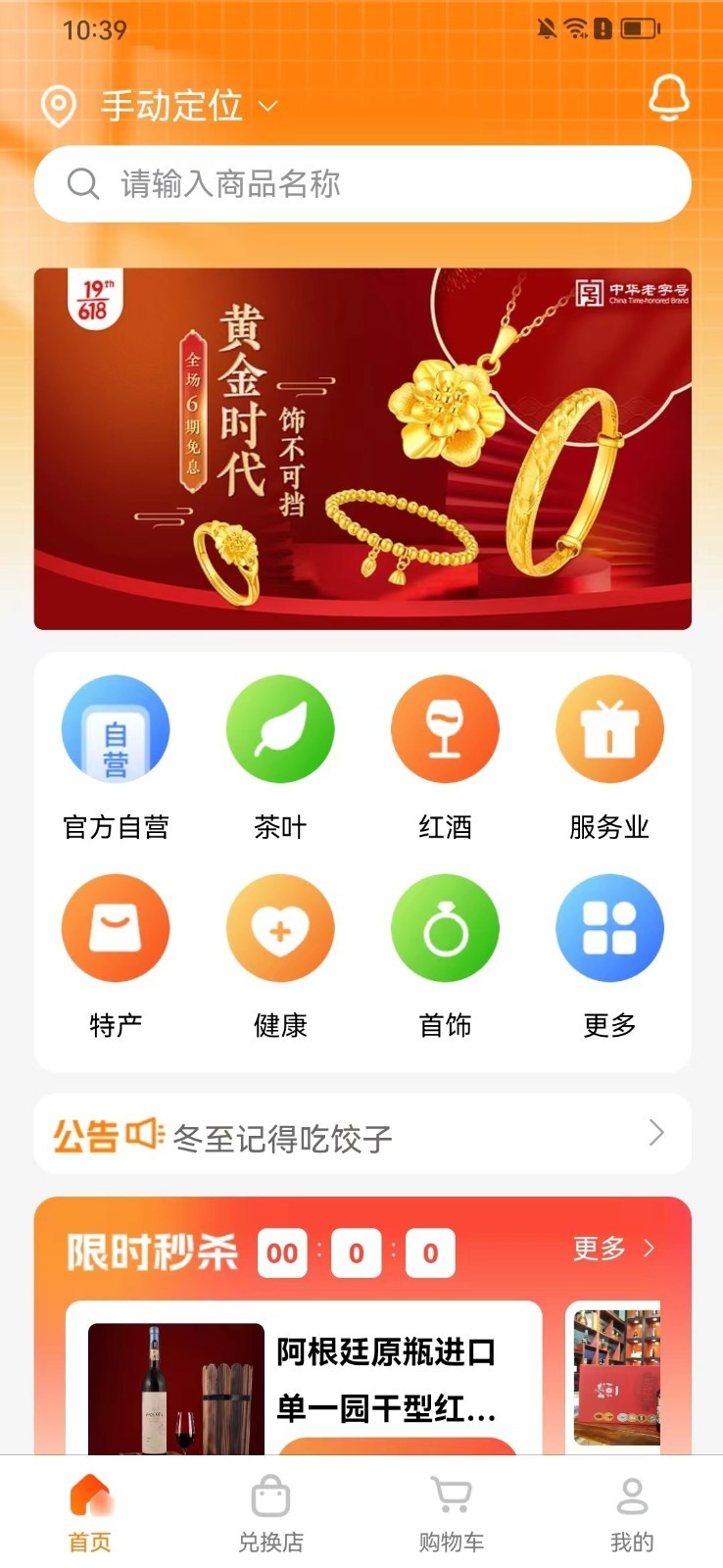Switch to the 购物车 tab
The width and height of the screenshot is (723, 1568).
451,1514
